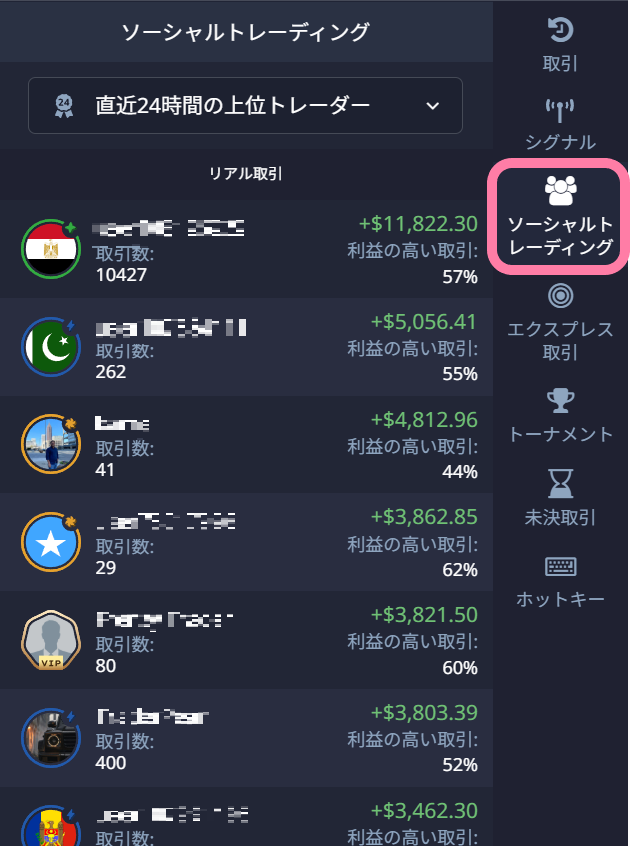The image size is (630, 846).
Task: Go to the トーナメント section
Action: (560, 416)
